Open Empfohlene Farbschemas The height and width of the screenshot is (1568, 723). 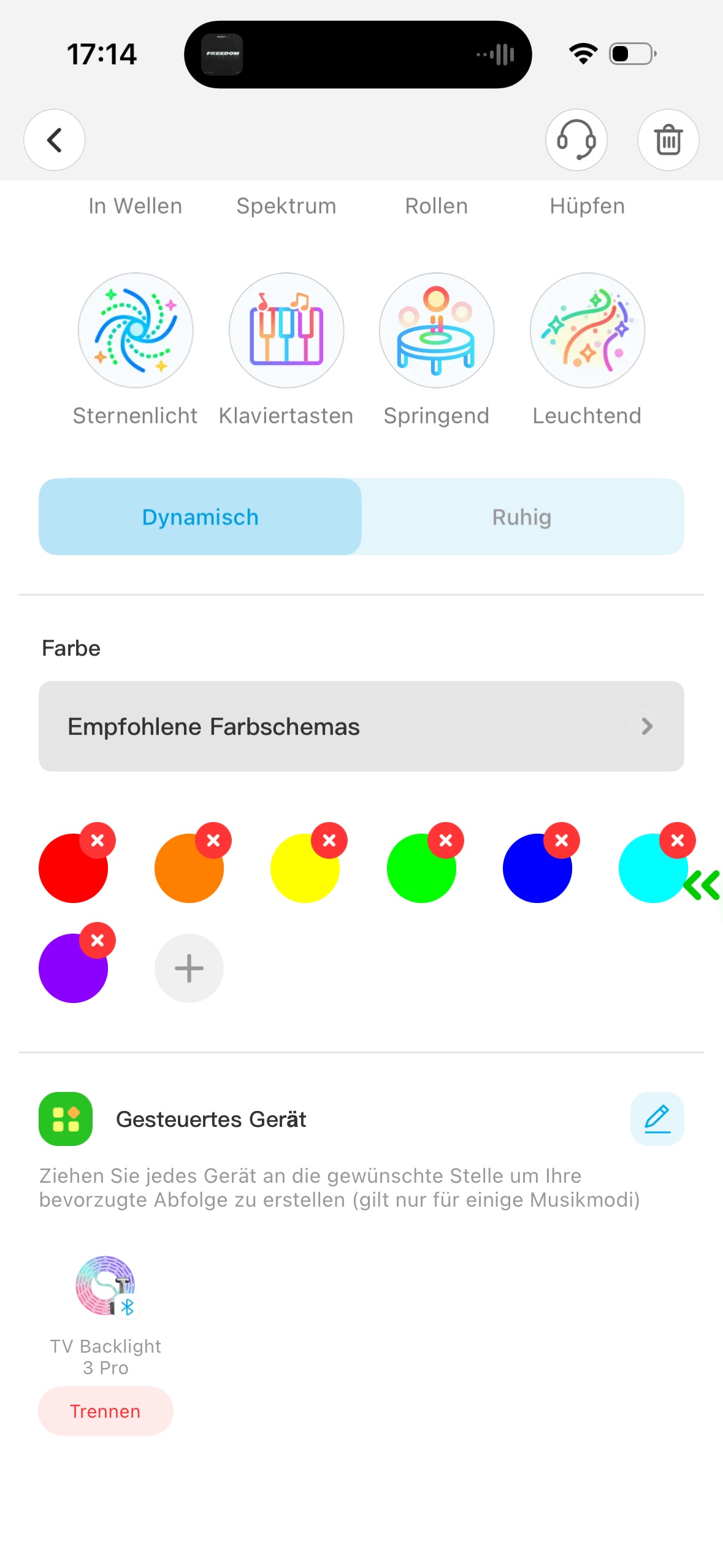tap(361, 726)
